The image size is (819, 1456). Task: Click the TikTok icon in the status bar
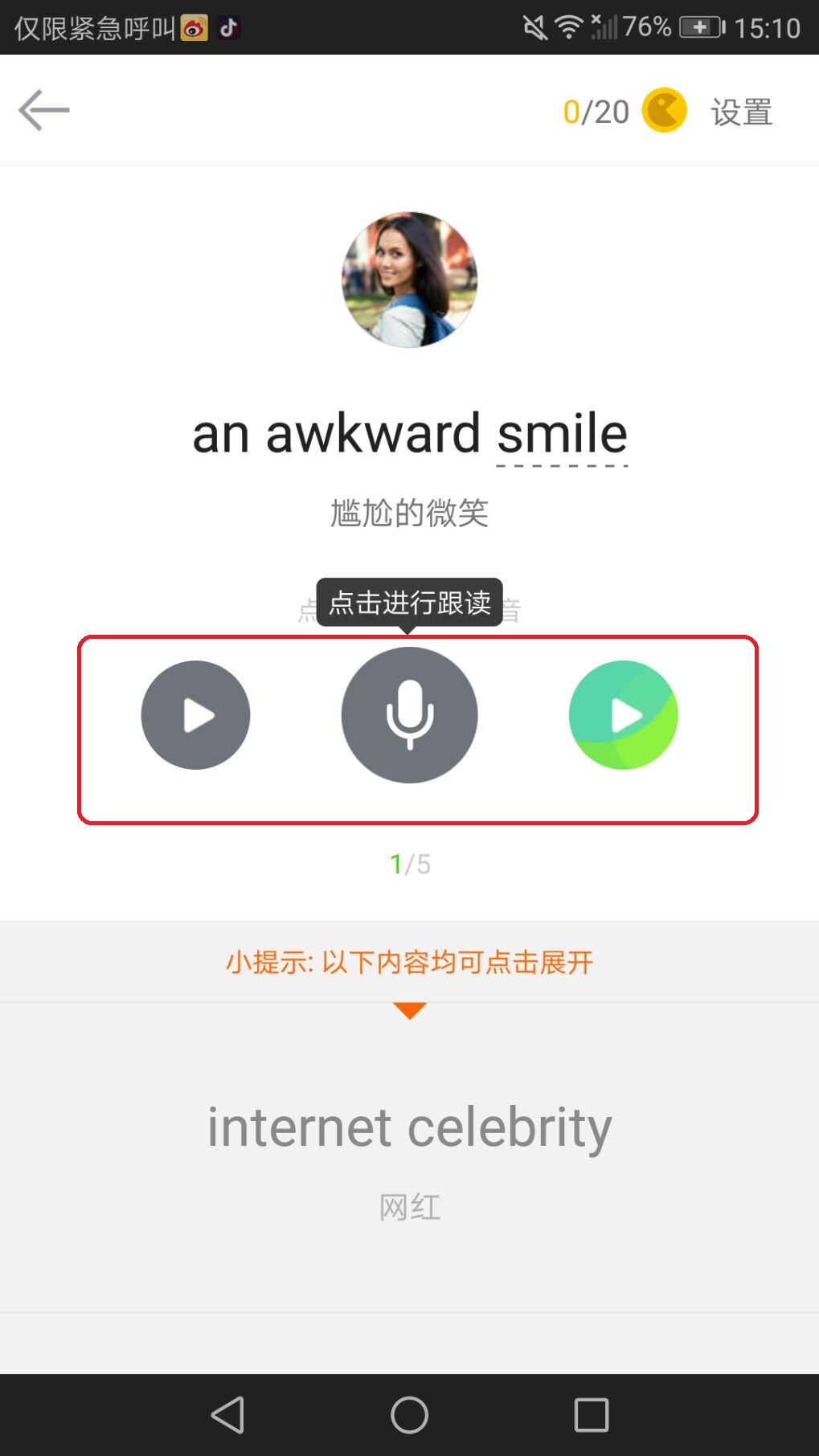point(227,27)
